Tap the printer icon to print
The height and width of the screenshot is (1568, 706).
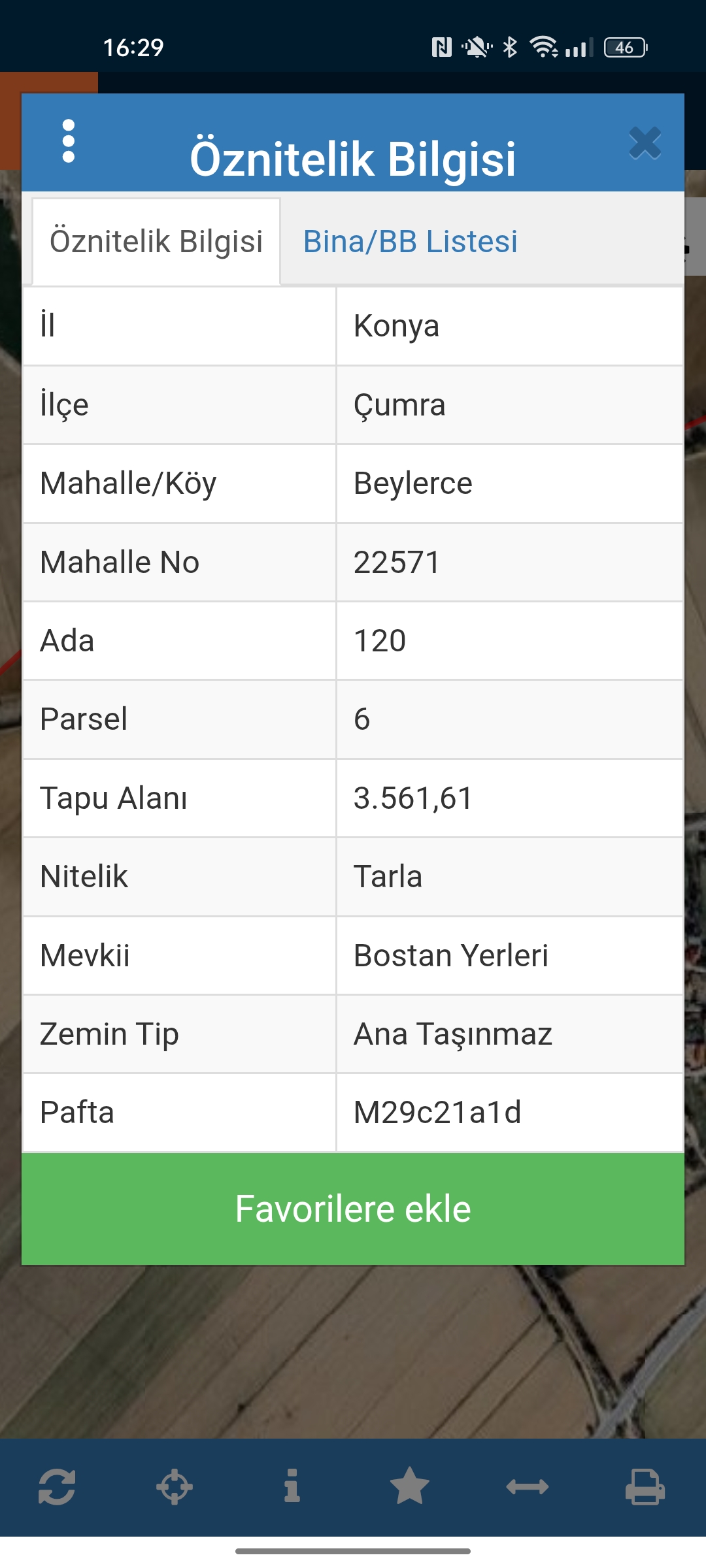tap(645, 1487)
